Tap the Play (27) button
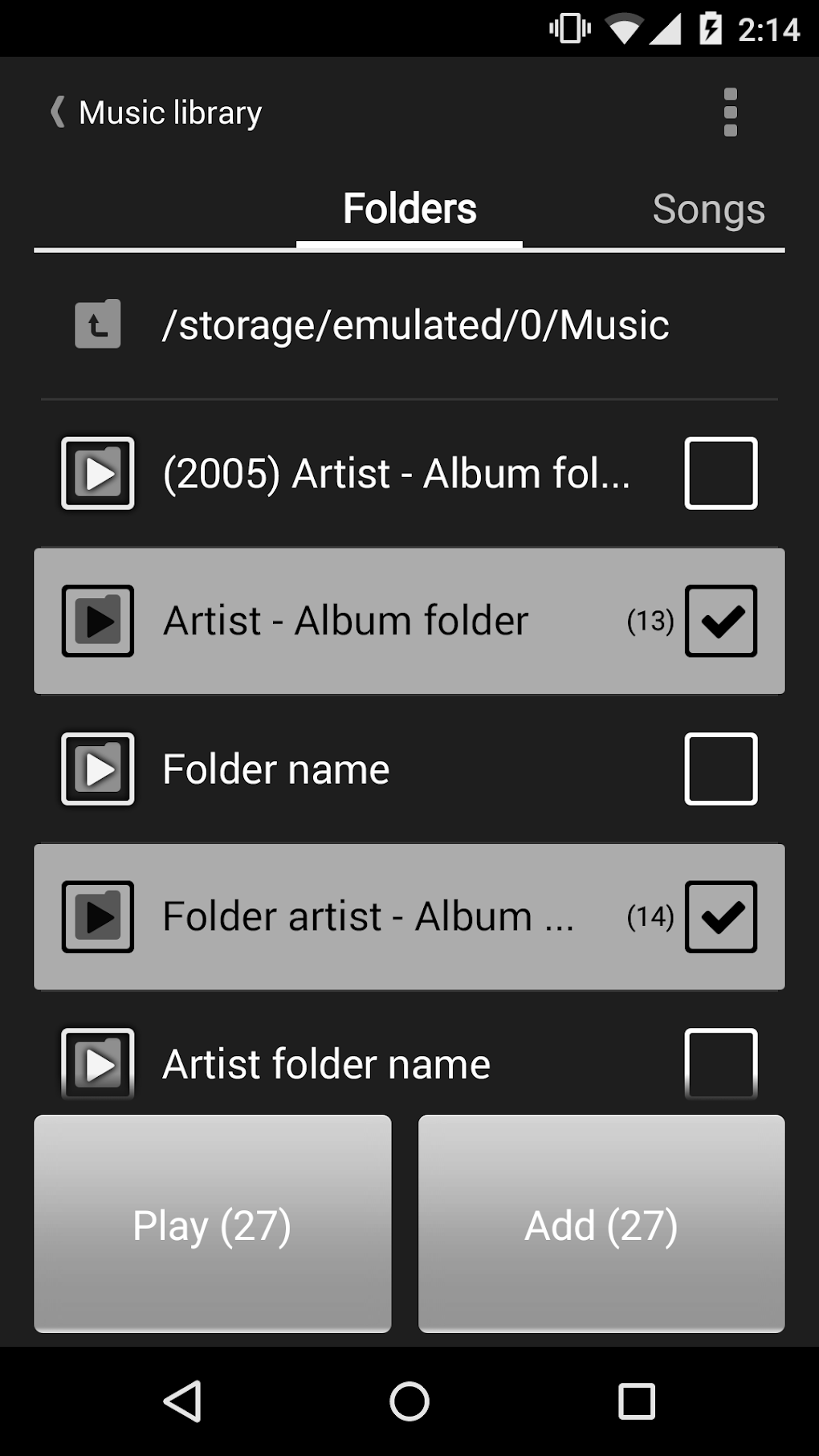 [x=213, y=1224]
